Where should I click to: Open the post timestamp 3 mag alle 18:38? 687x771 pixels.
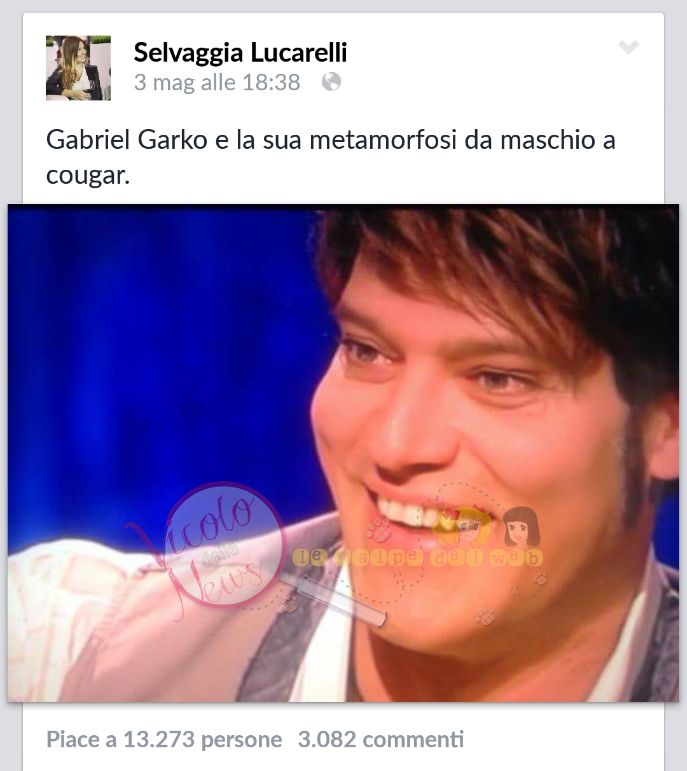[217, 83]
